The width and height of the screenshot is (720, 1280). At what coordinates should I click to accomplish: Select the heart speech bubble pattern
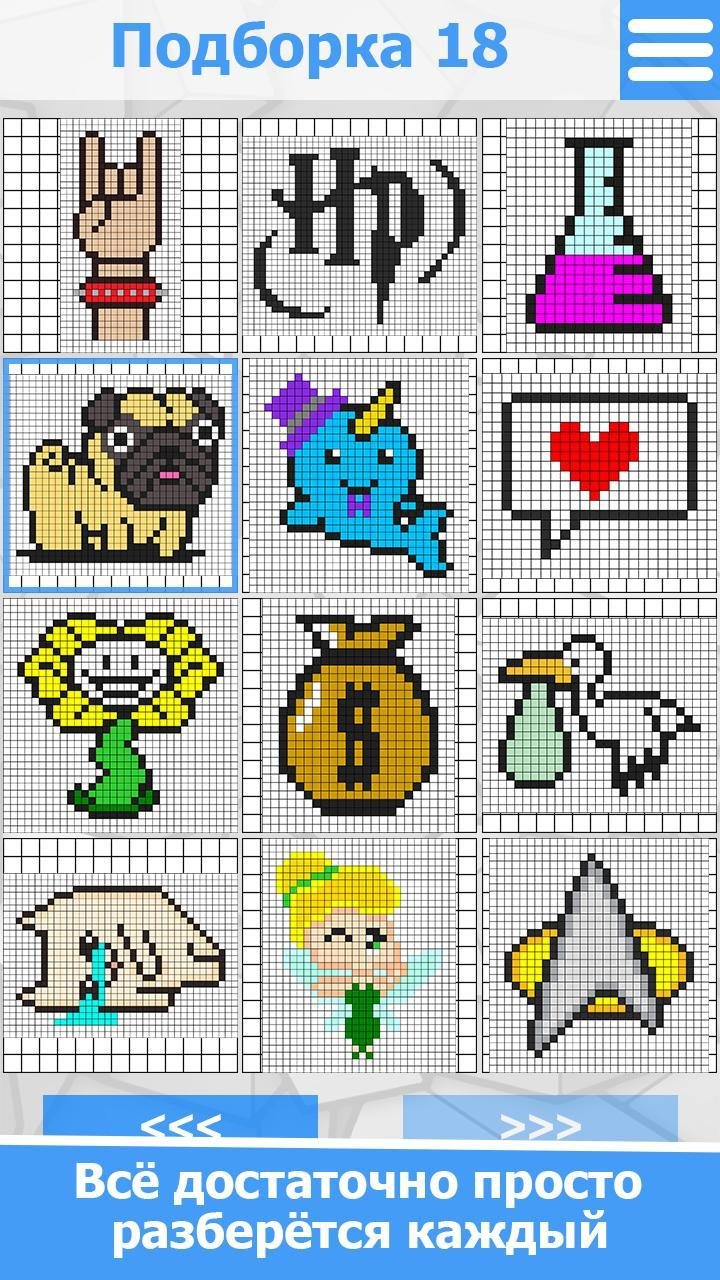(x=599, y=475)
